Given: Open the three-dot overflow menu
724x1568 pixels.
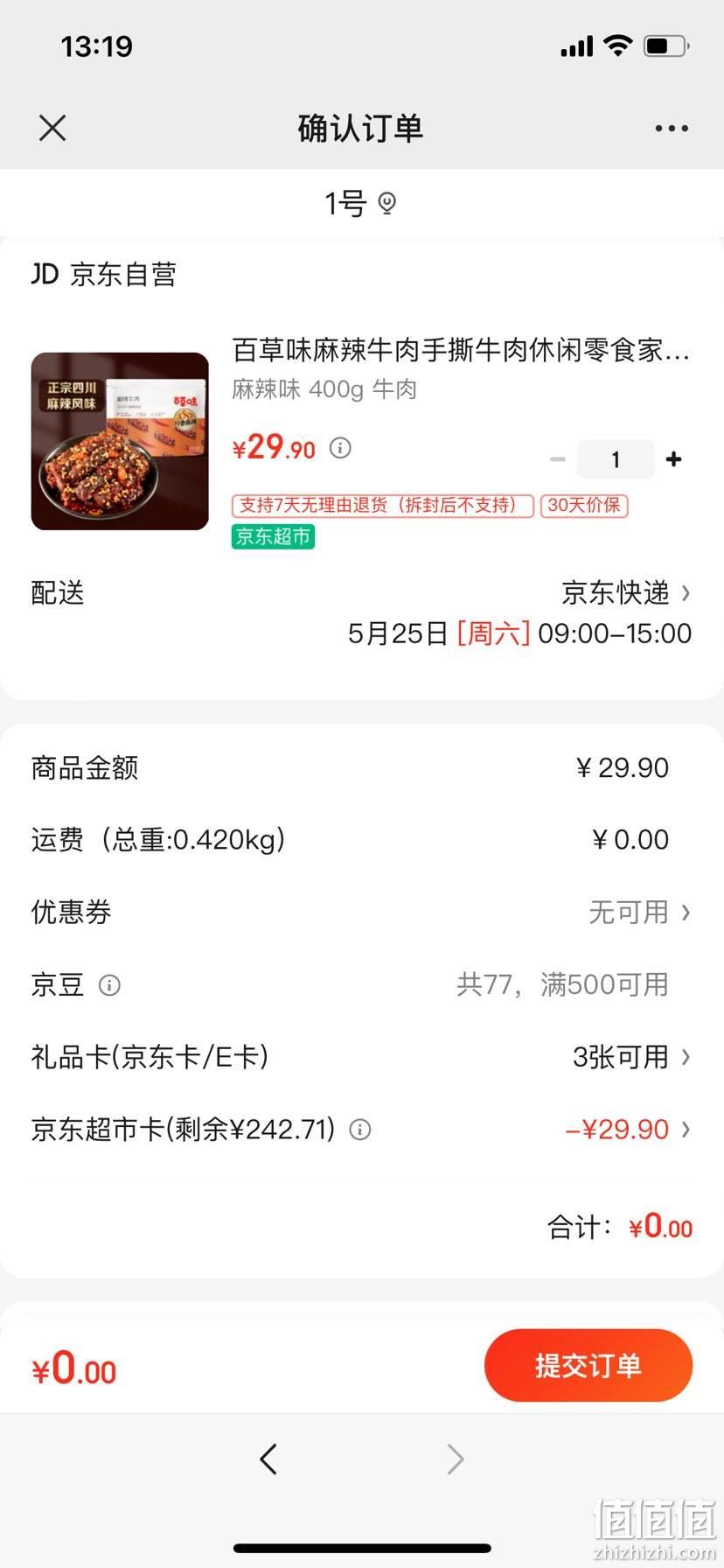Looking at the screenshot, I should [x=672, y=128].
